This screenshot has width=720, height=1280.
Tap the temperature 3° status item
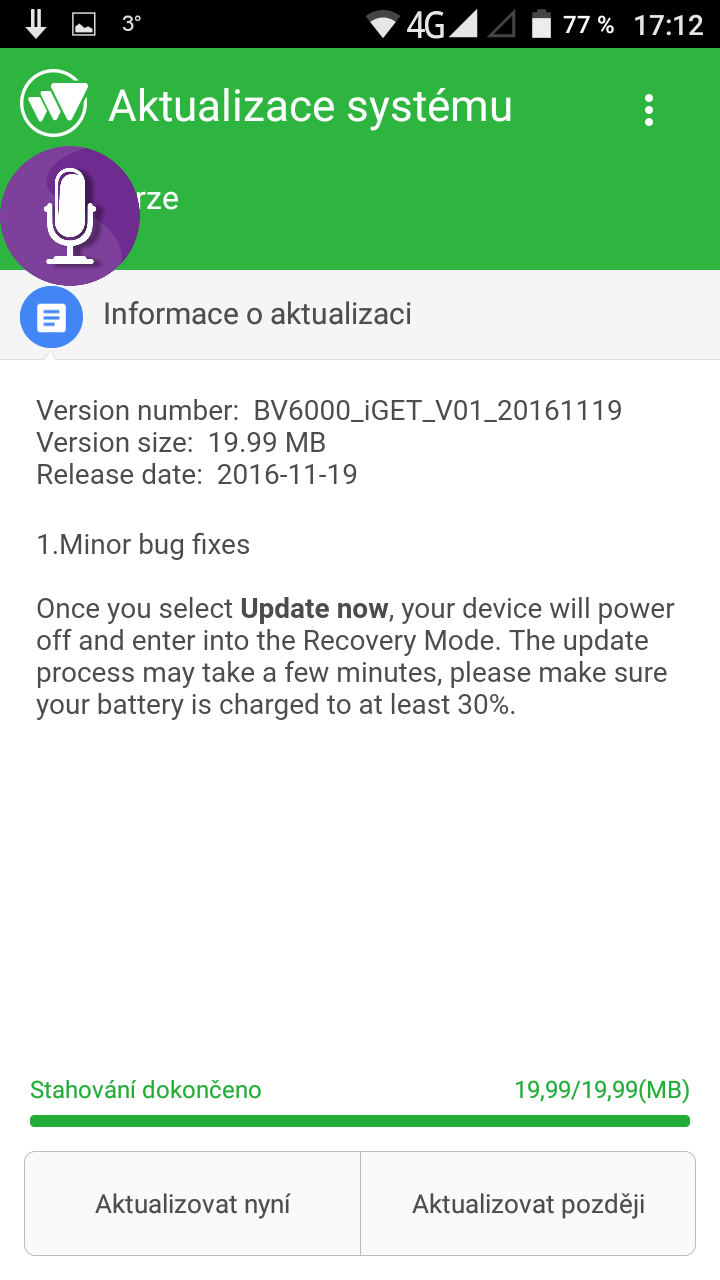(131, 21)
